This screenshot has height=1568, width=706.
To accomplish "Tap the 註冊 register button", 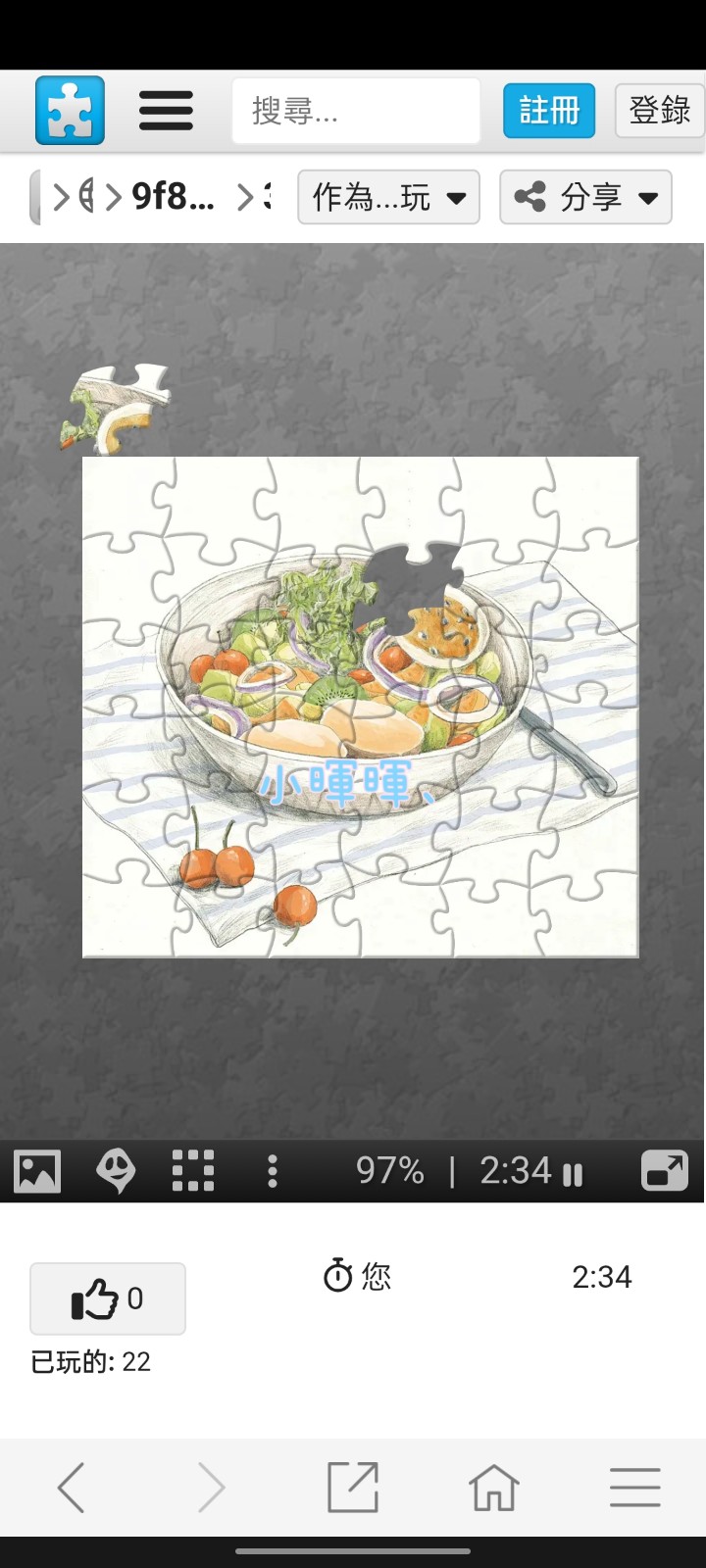I will point(549,111).
